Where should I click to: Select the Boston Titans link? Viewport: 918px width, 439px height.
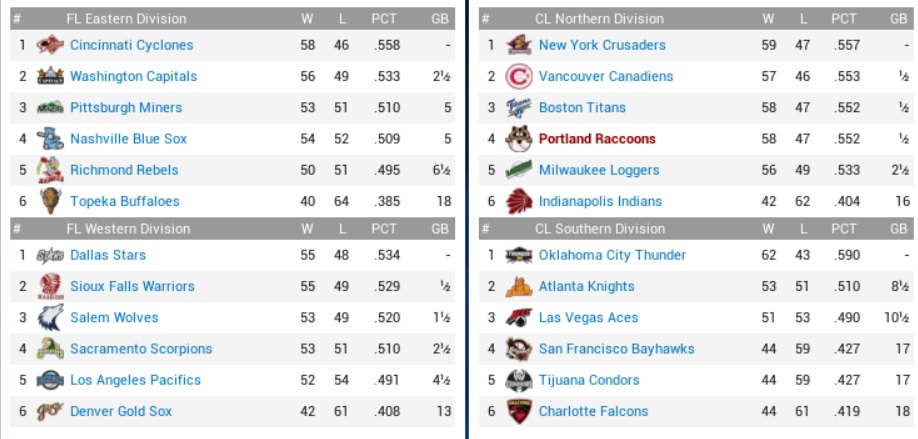(x=582, y=107)
